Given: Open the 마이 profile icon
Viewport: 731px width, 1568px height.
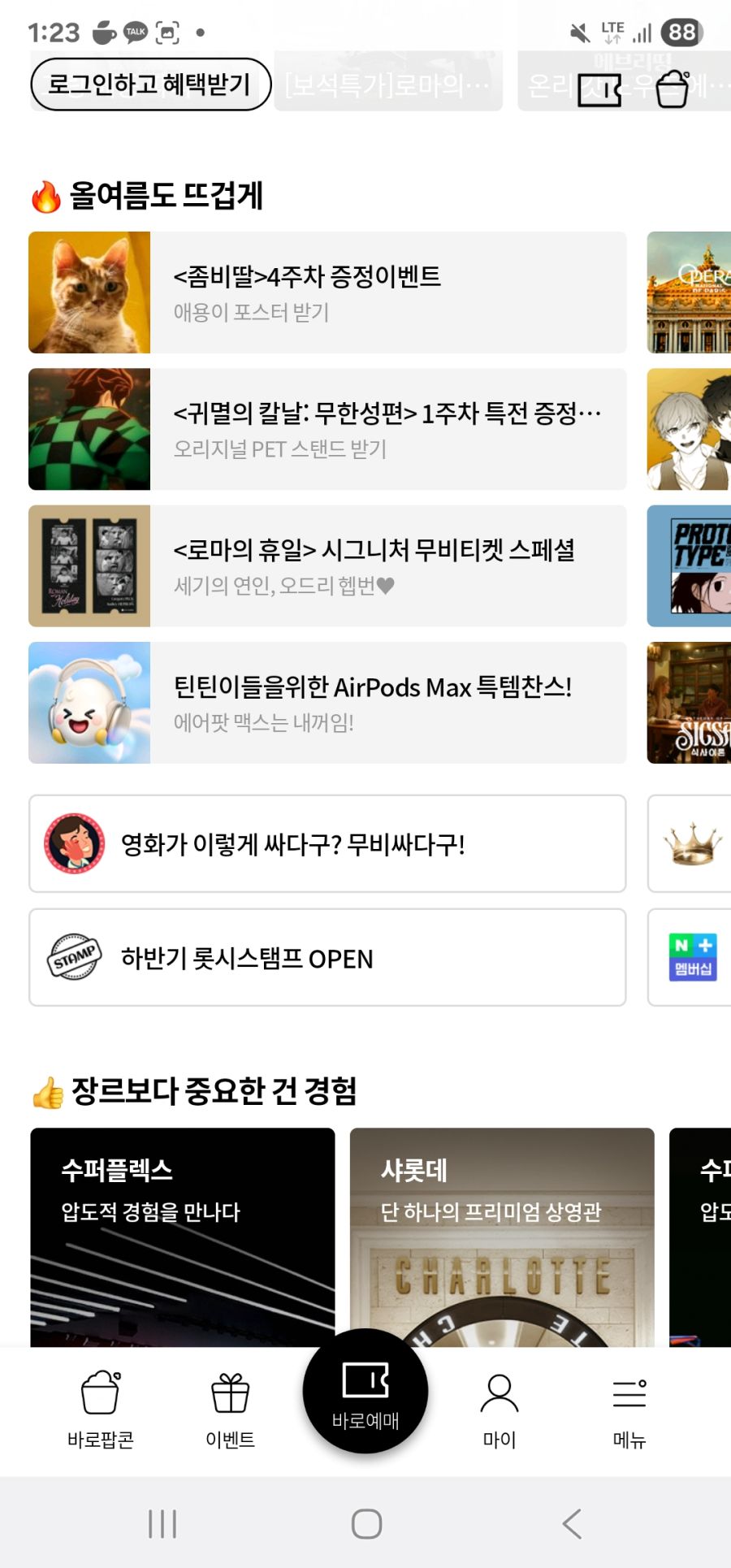Looking at the screenshot, I should pyautogui.click(x=499, y=1393).
